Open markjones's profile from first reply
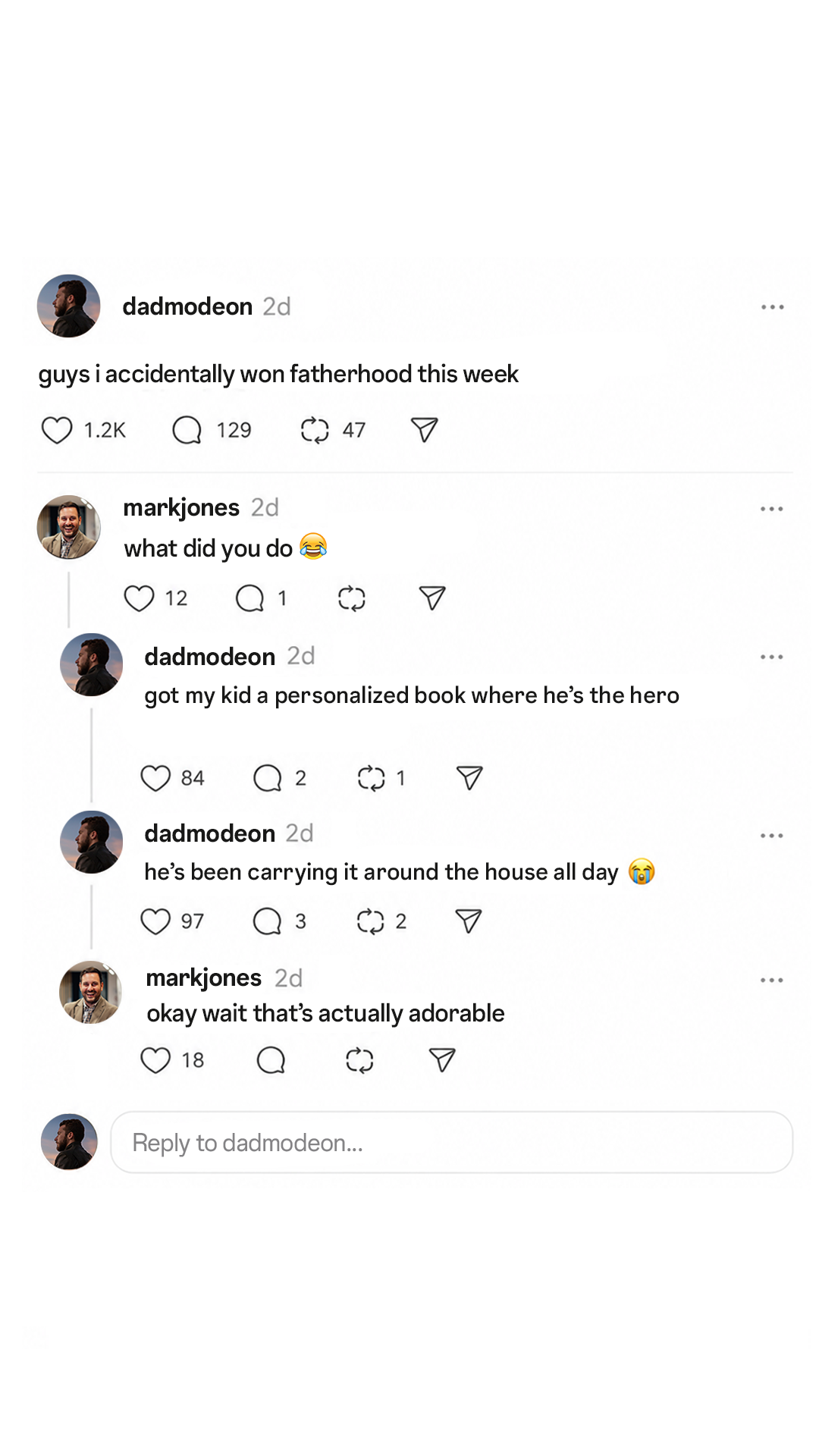Viewport: 819px width, 1456px height. [x=69, y=527]
